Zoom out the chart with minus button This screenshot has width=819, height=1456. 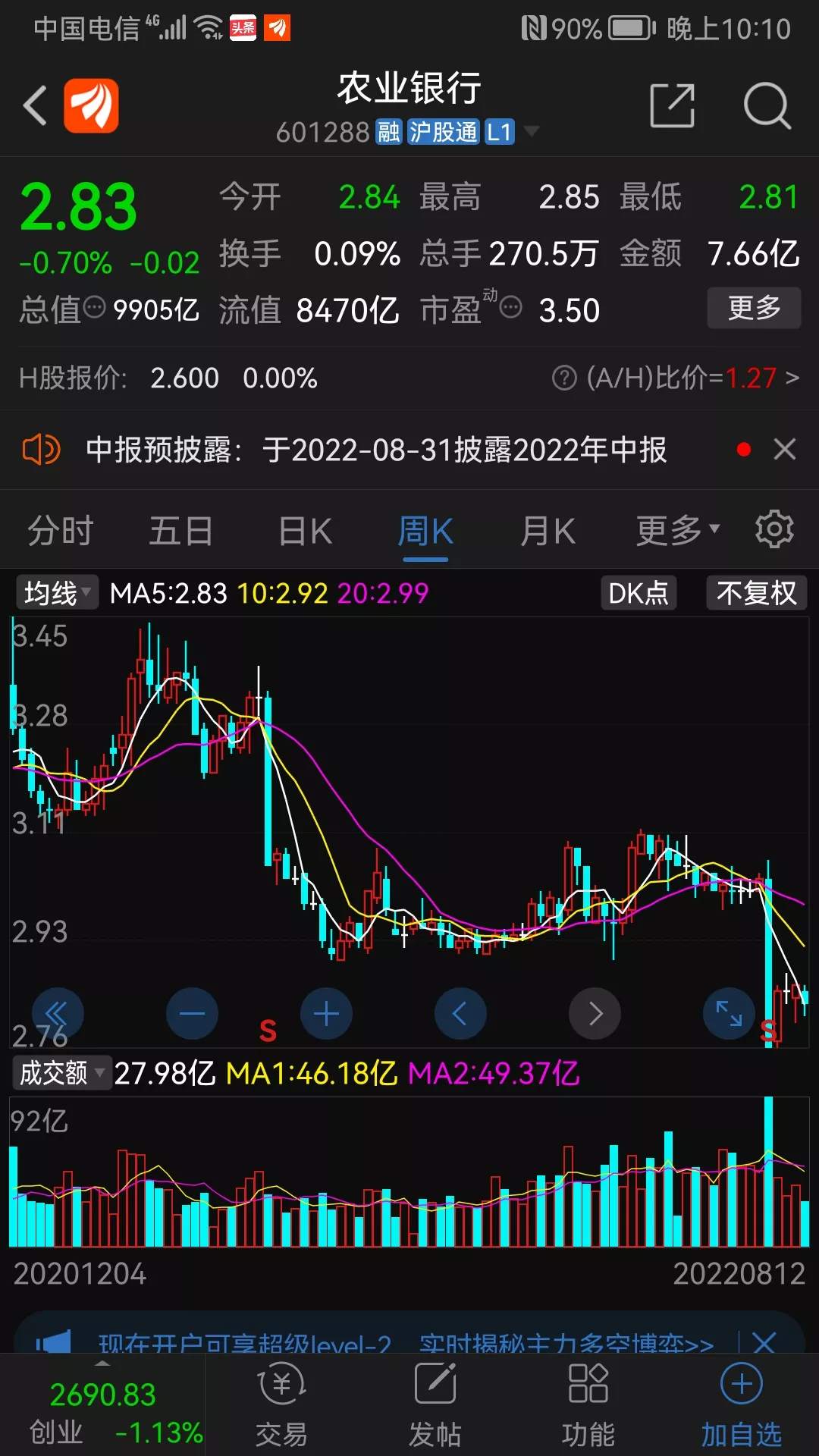192,1014
